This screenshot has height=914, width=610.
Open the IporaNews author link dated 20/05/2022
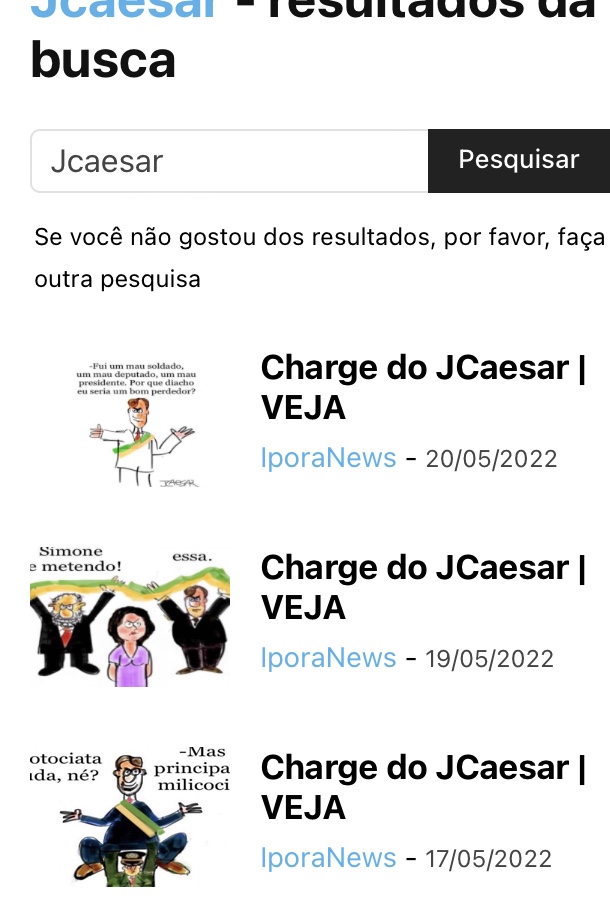[x=328, y=458]
